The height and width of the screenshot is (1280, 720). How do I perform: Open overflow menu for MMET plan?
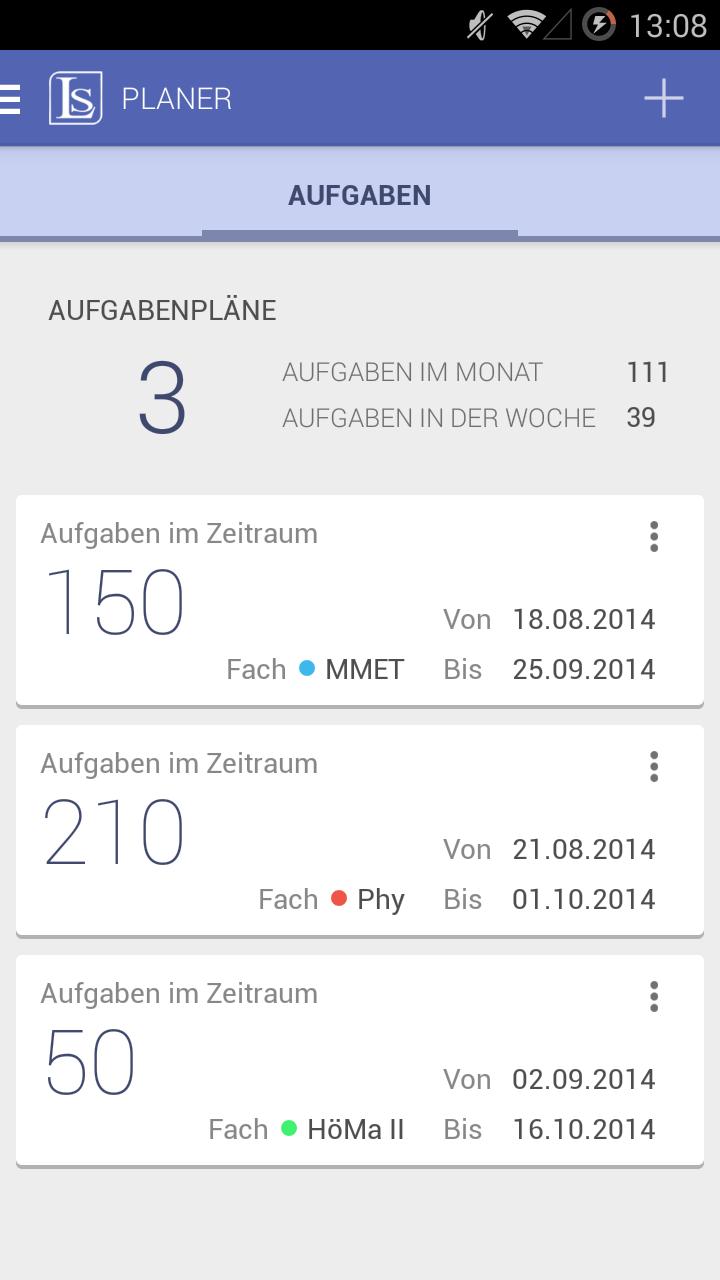tap(654, 537)
